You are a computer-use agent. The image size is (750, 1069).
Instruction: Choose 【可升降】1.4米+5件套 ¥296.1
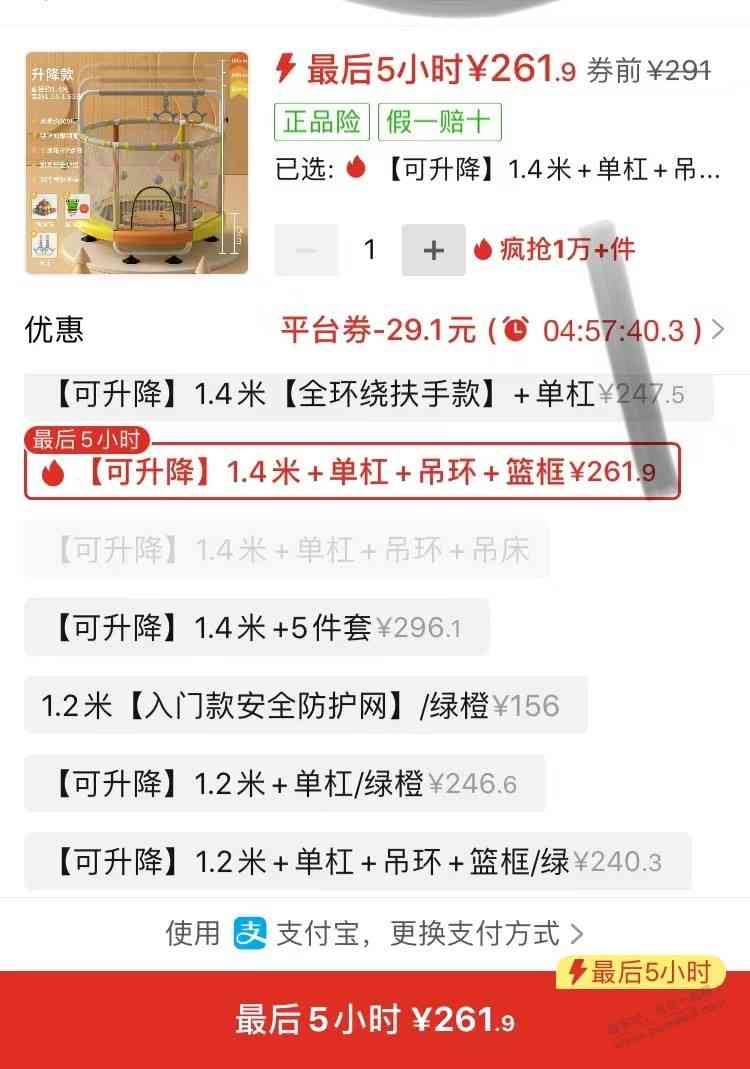click(x=257, y=627)
